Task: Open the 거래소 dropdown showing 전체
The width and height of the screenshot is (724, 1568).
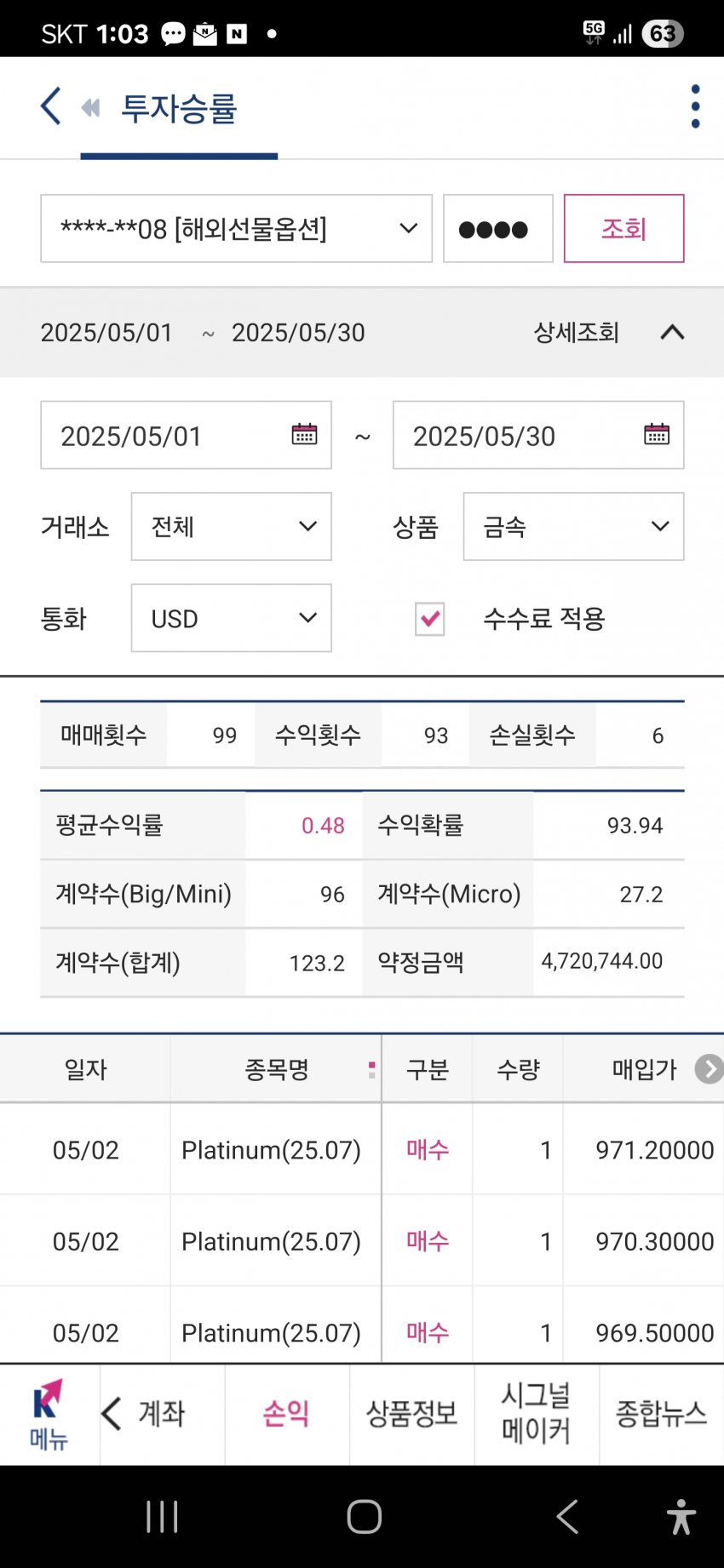Action: point(231,526)
